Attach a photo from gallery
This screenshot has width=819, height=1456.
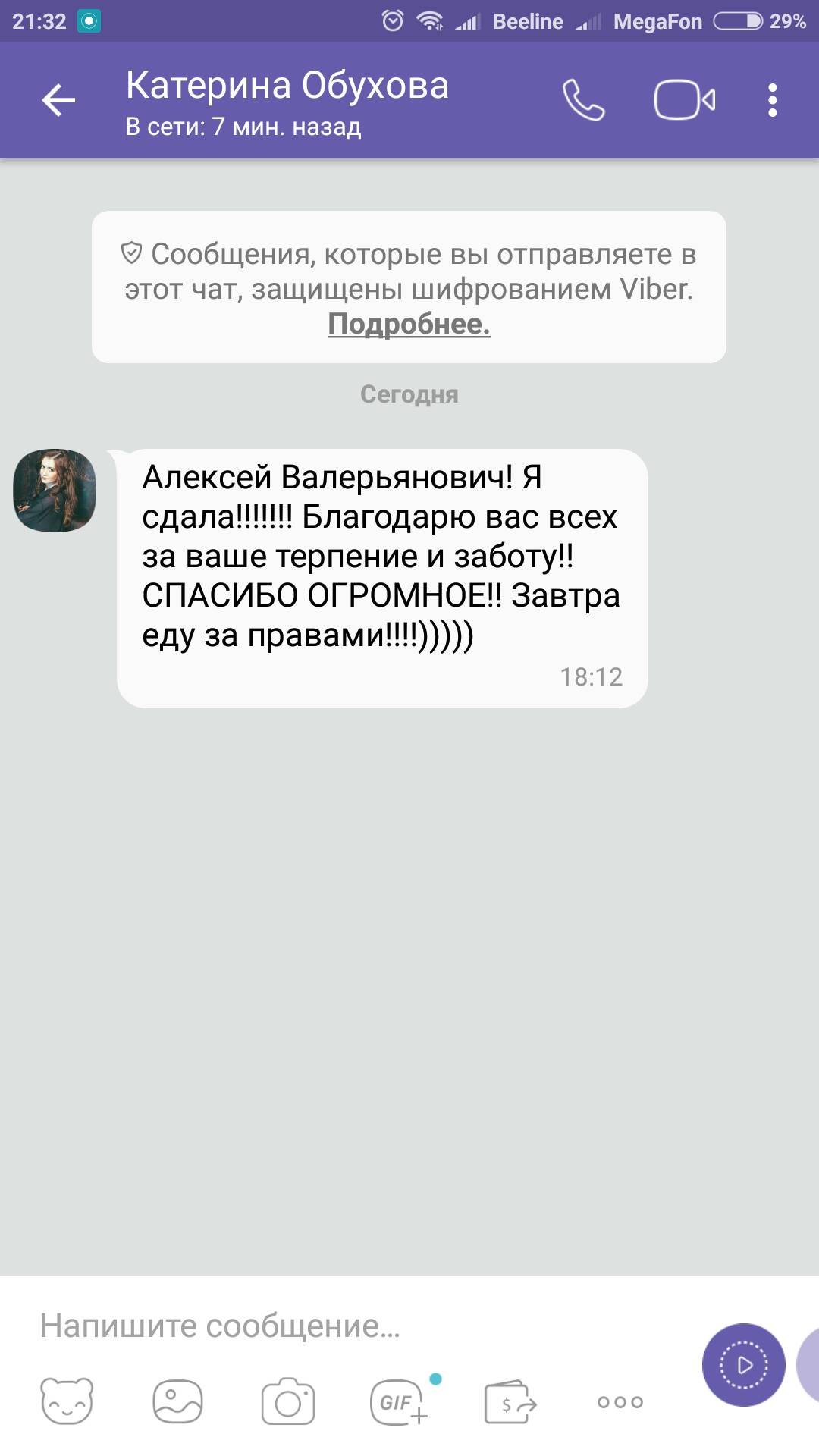coord(177,1401)
